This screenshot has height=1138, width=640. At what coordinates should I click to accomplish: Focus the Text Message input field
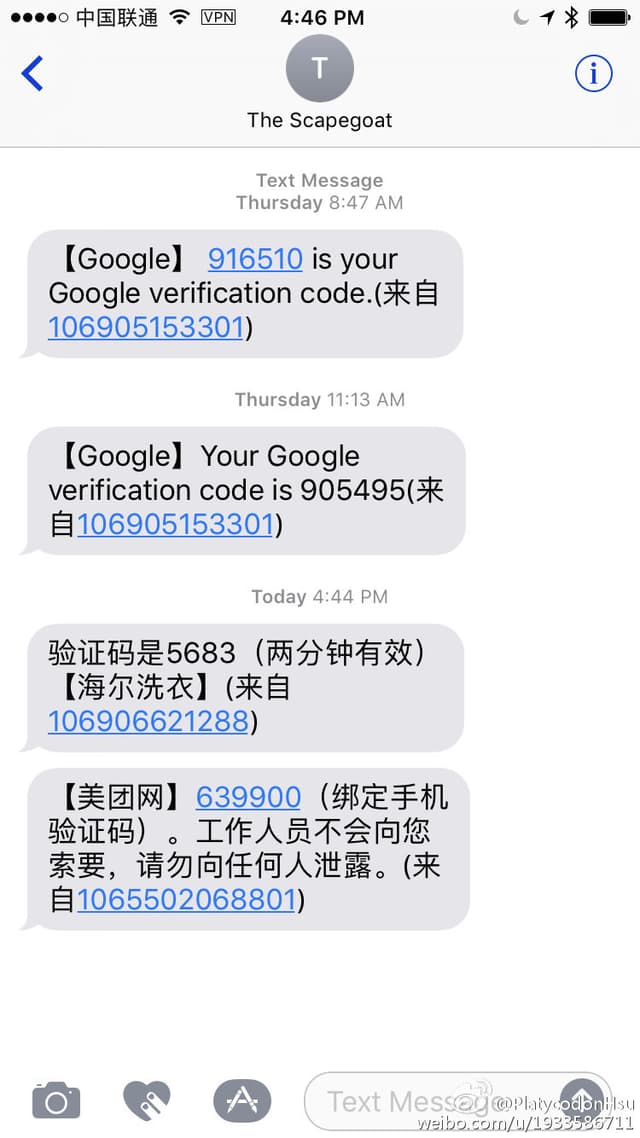point(420,1102)
